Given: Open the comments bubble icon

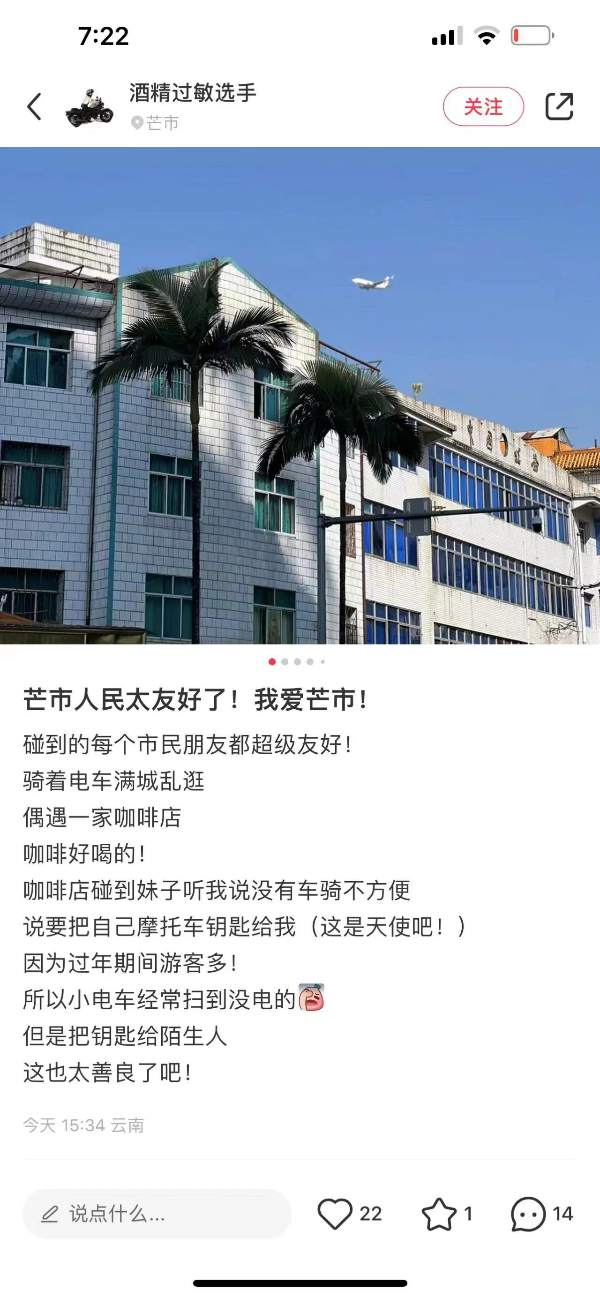Looking at the screenshot, I should (528, 1214).
